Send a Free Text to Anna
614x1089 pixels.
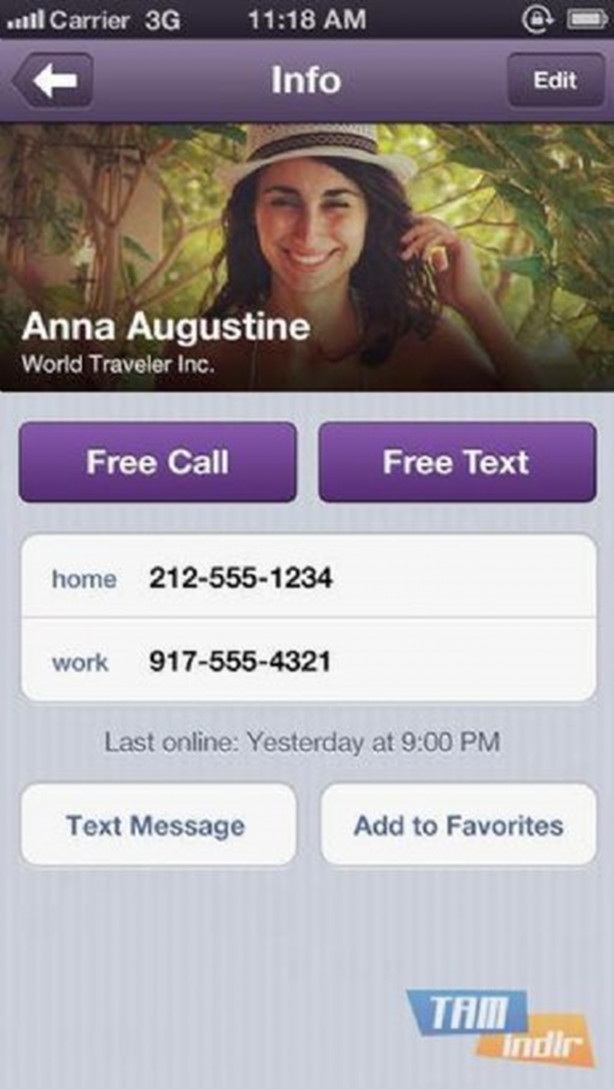[x=456, y=462]
